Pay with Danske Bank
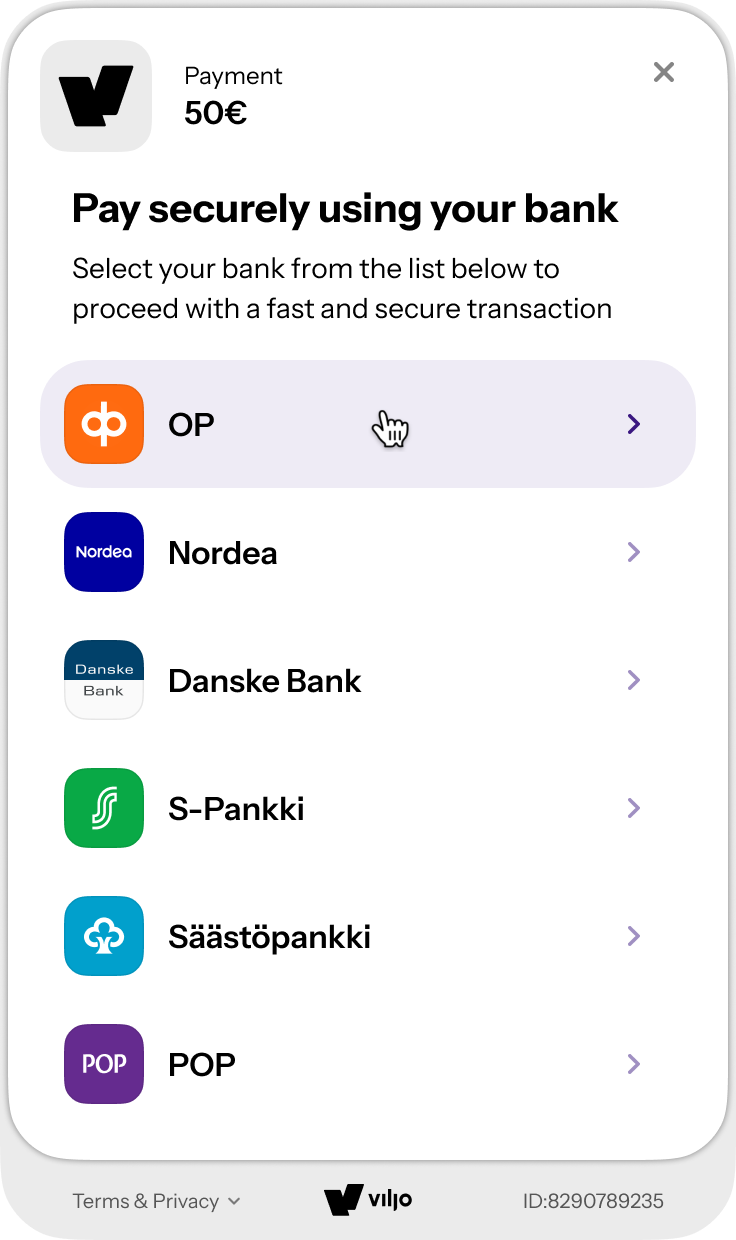Screen dimensions: 736x1240 pyautogui.click(x=367, y=680)
